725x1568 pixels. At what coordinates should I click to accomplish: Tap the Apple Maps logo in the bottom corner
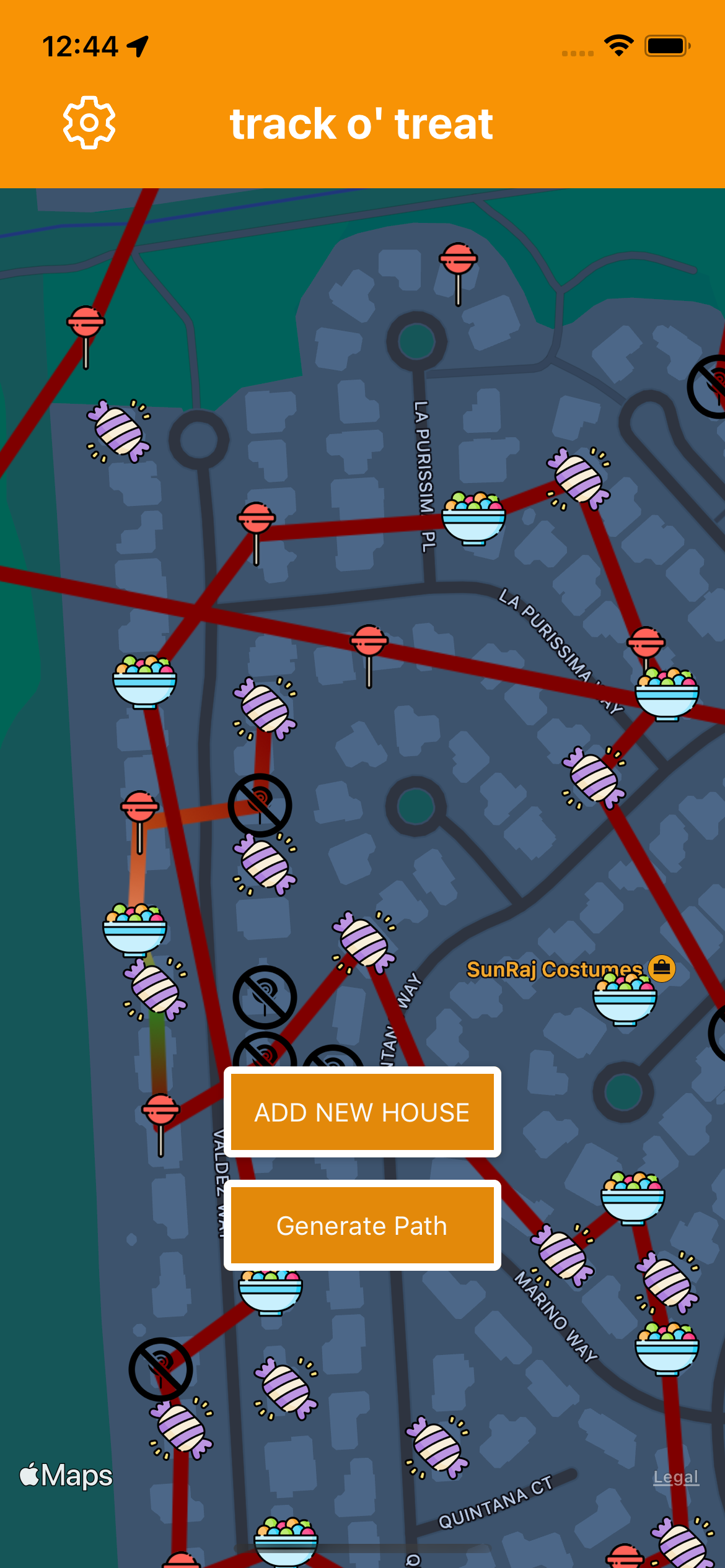[x=65, y=1476]
